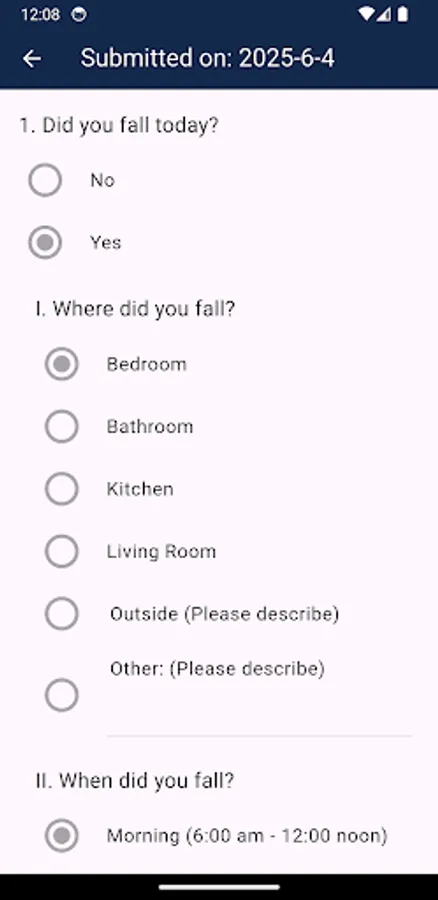Select No for falling today

45,180
